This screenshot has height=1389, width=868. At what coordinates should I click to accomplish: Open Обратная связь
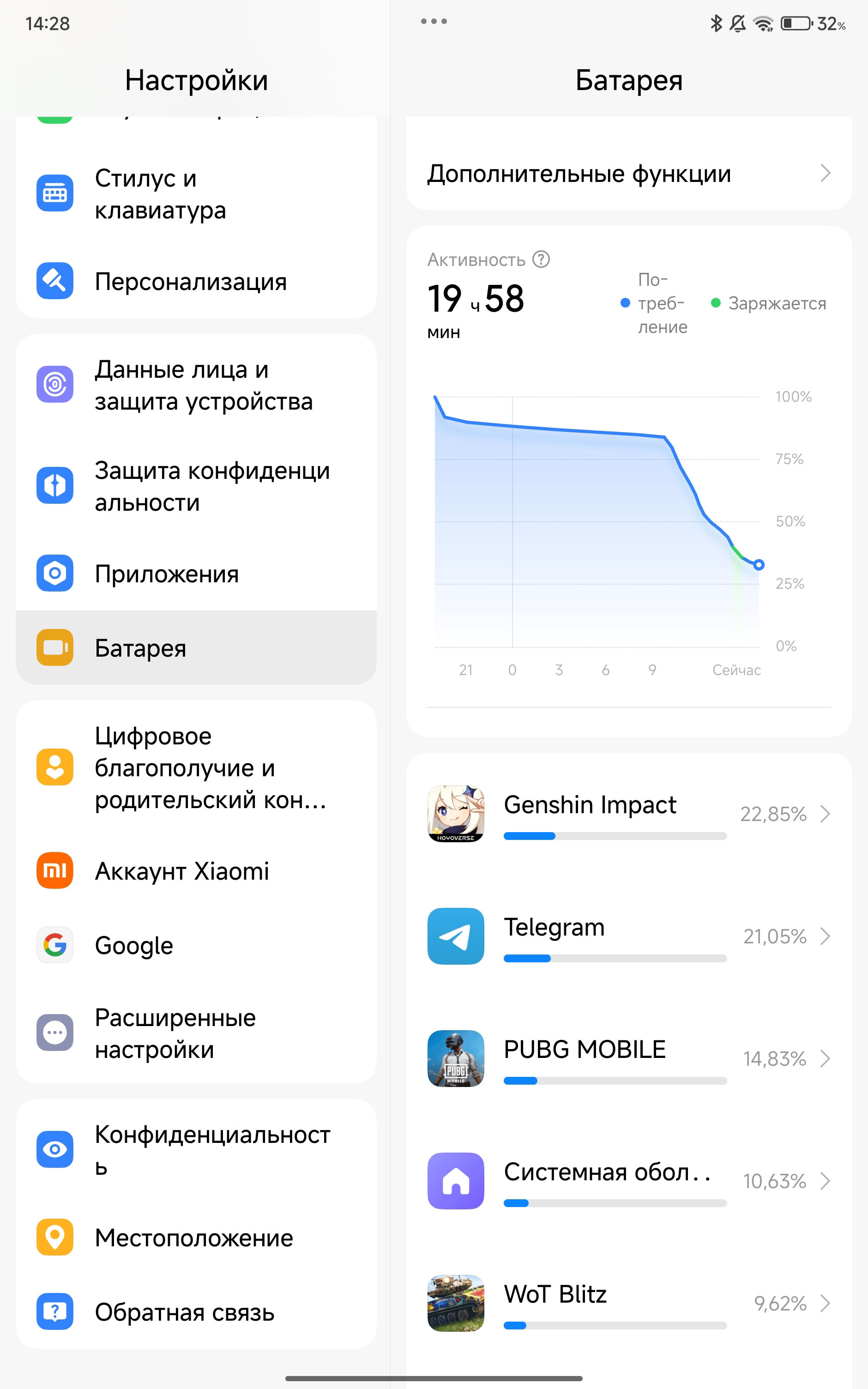[x=195, y=1311]
